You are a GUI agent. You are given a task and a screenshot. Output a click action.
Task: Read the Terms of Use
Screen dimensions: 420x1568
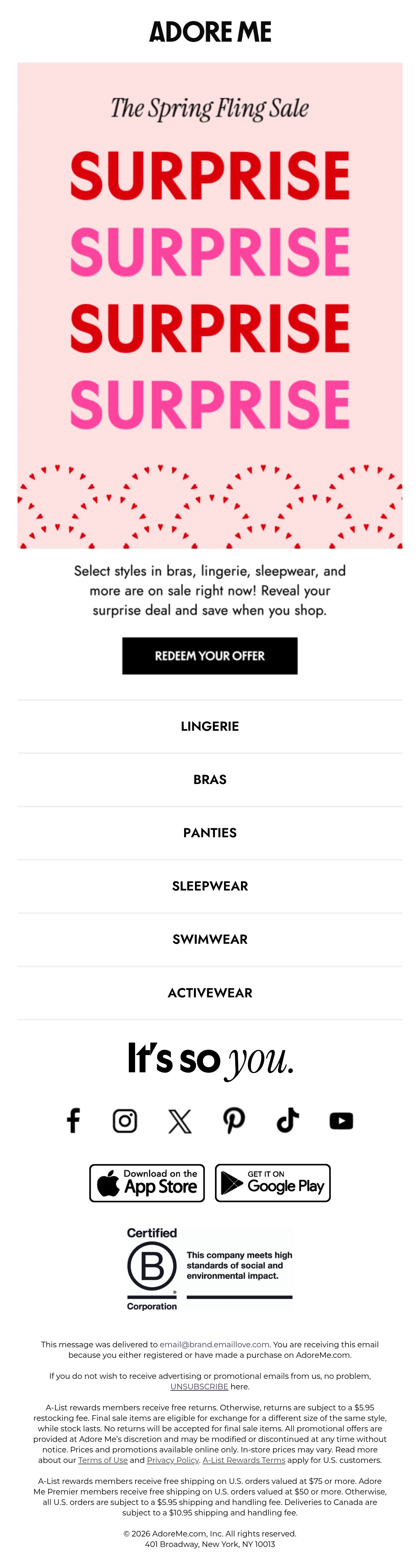tap(103, 1460)
